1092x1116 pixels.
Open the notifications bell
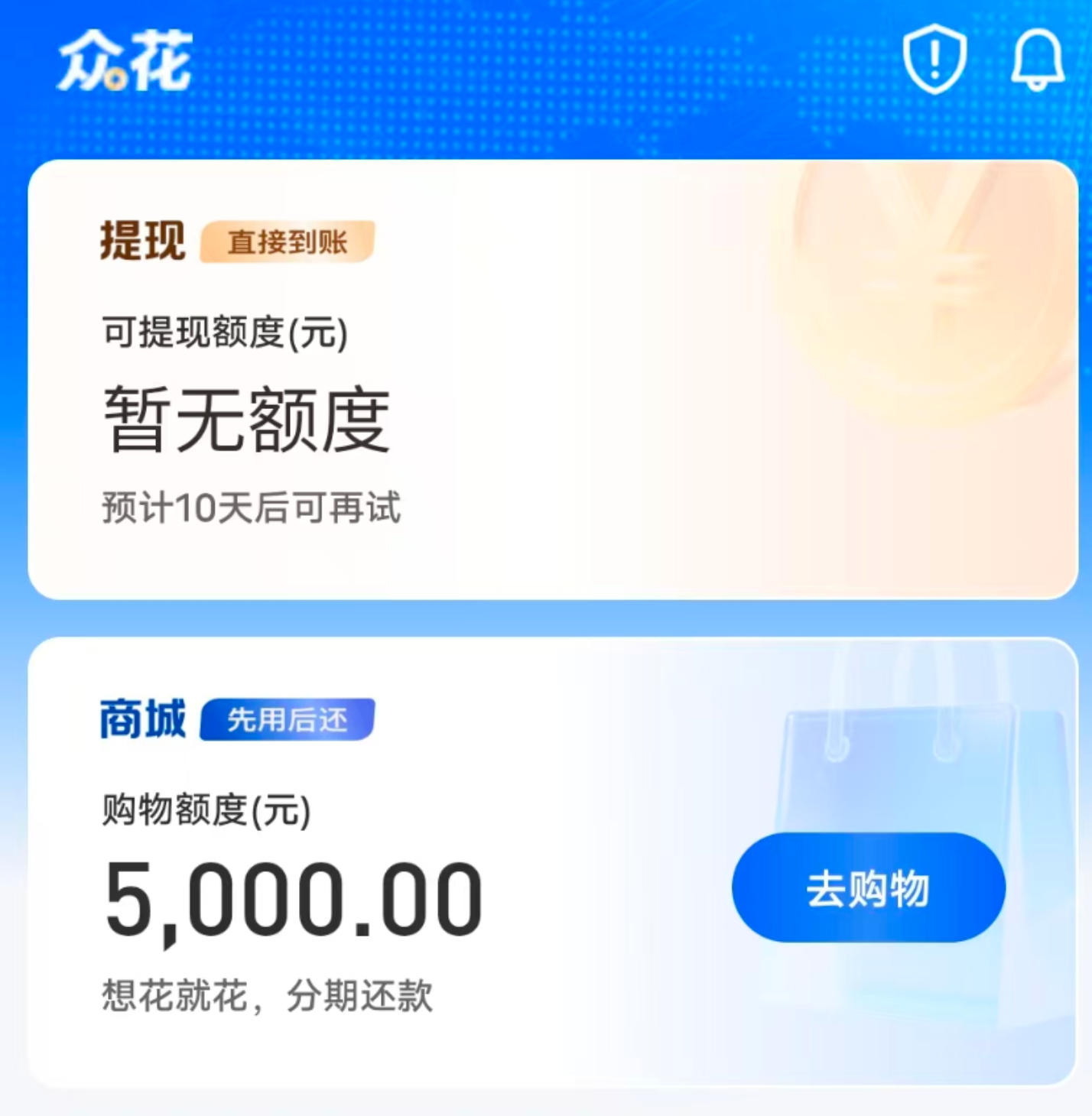(x=1038, y=60)
